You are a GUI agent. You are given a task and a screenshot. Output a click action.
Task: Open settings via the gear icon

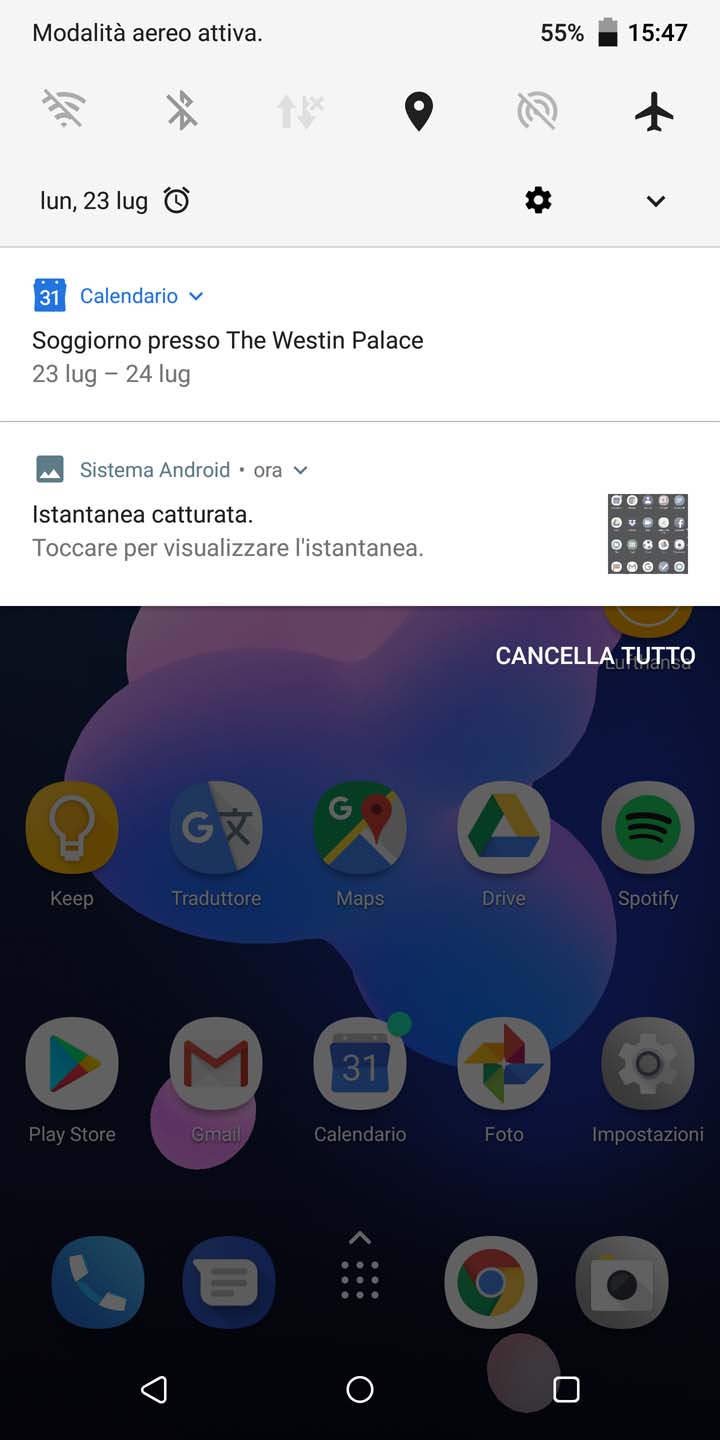tap(538, 201)
